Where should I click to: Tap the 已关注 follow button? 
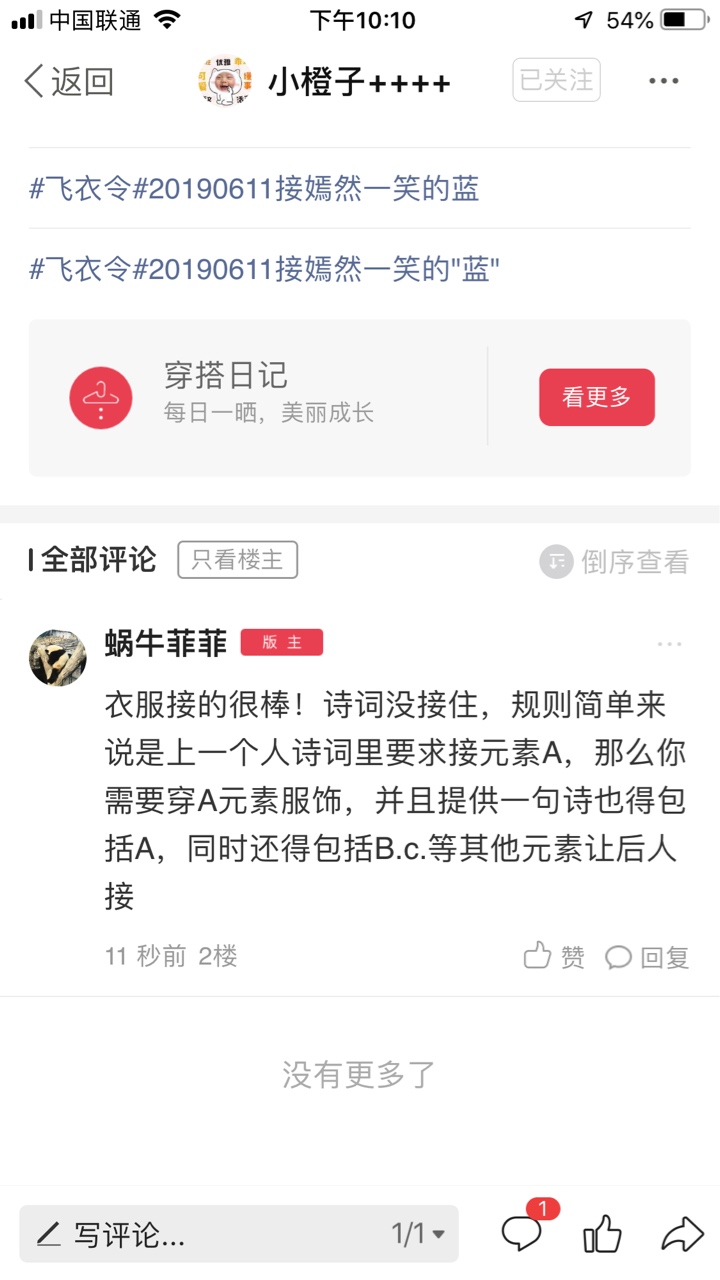pyautogui.click(x=557, y=80)
